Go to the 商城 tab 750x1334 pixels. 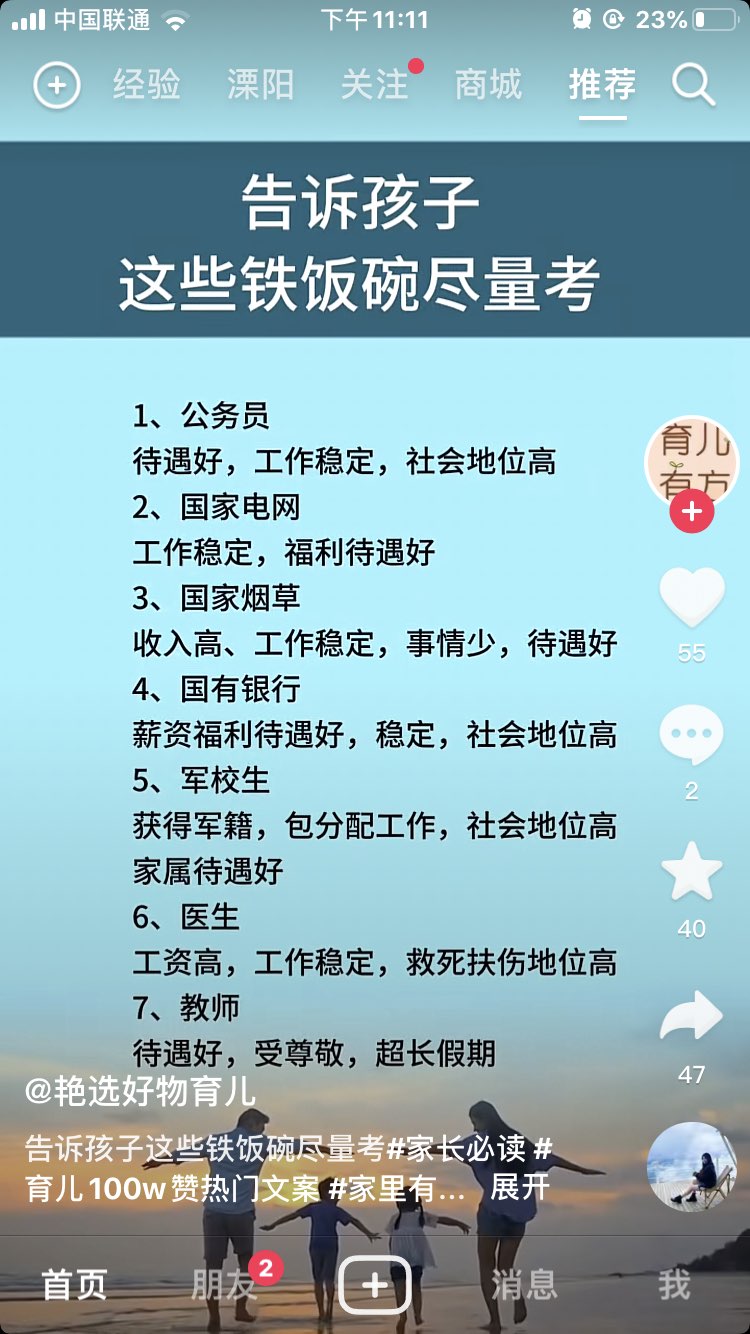[488, 86]
